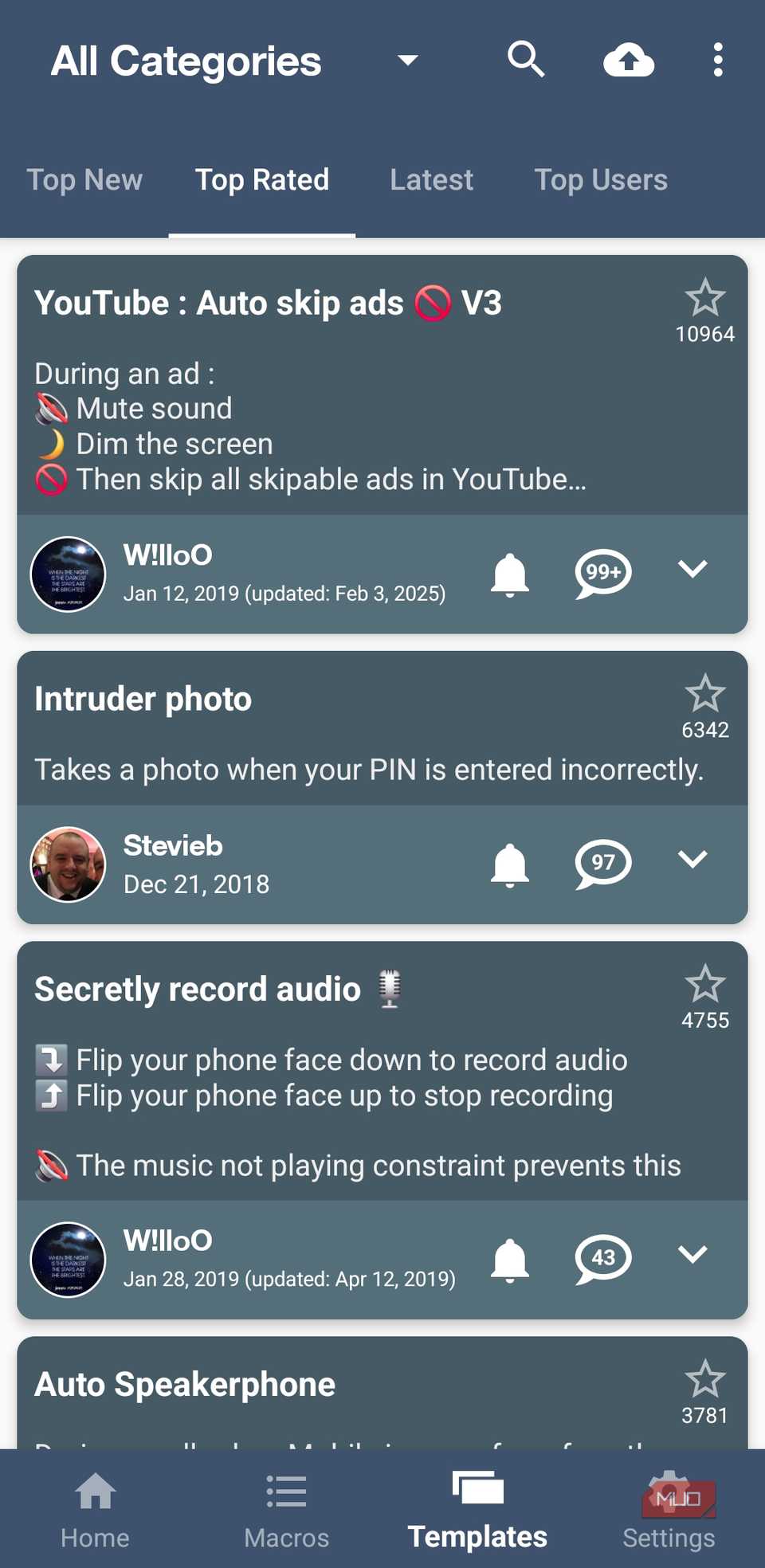Open the search icon
The width and height of the screenshot is (765, 1568).
(525, 60)
